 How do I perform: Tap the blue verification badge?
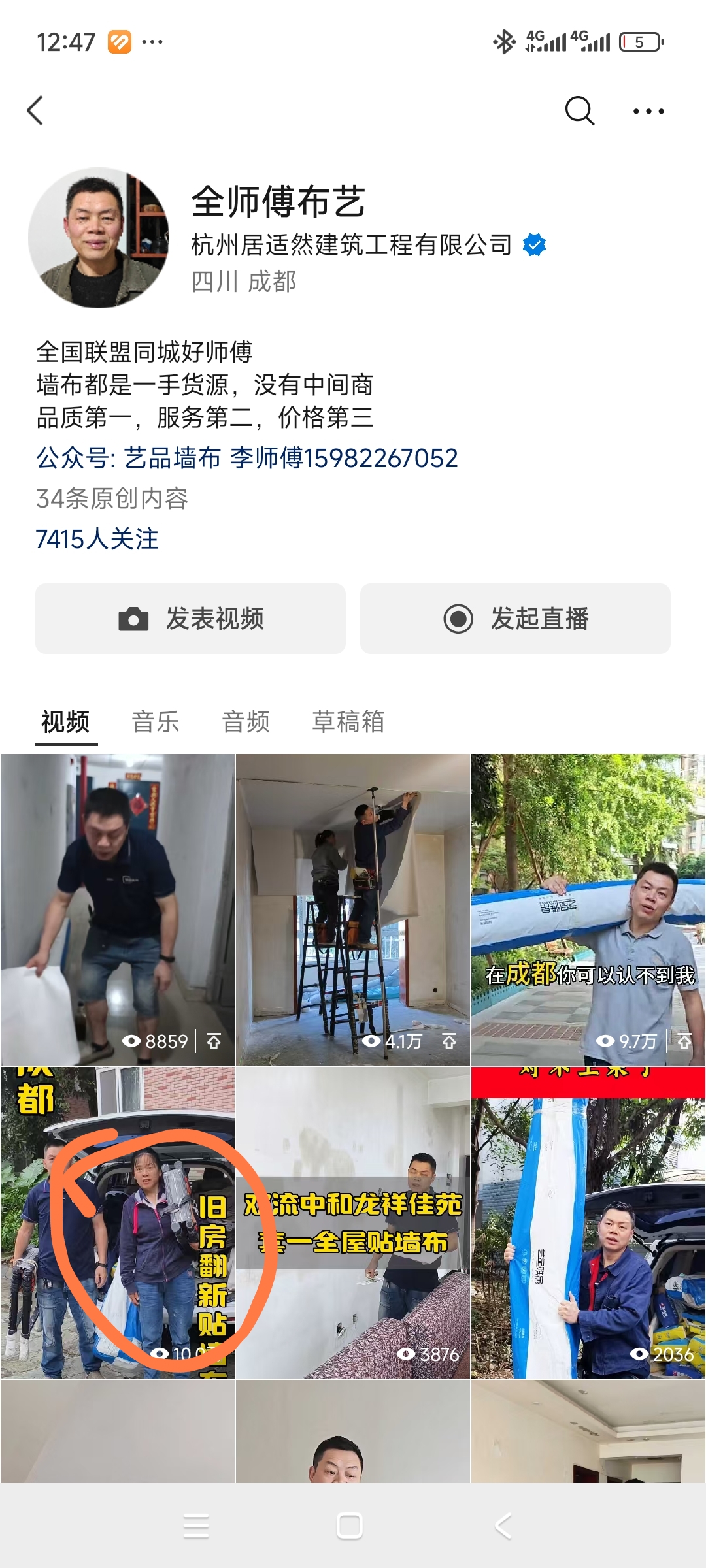[534, 244]
